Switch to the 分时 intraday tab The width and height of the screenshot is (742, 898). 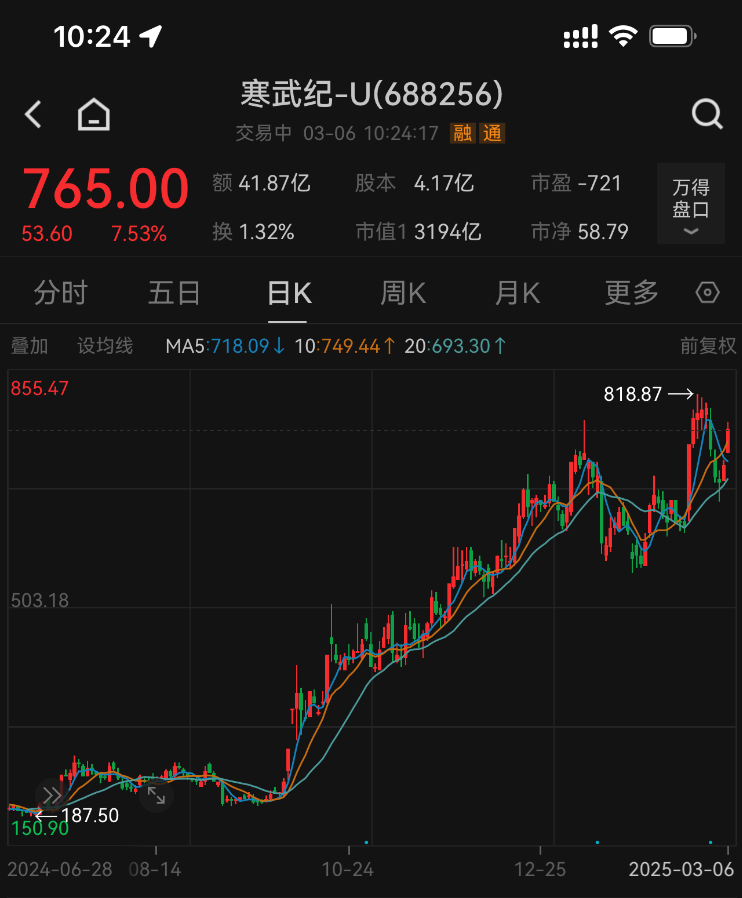[x=61, y=290]
